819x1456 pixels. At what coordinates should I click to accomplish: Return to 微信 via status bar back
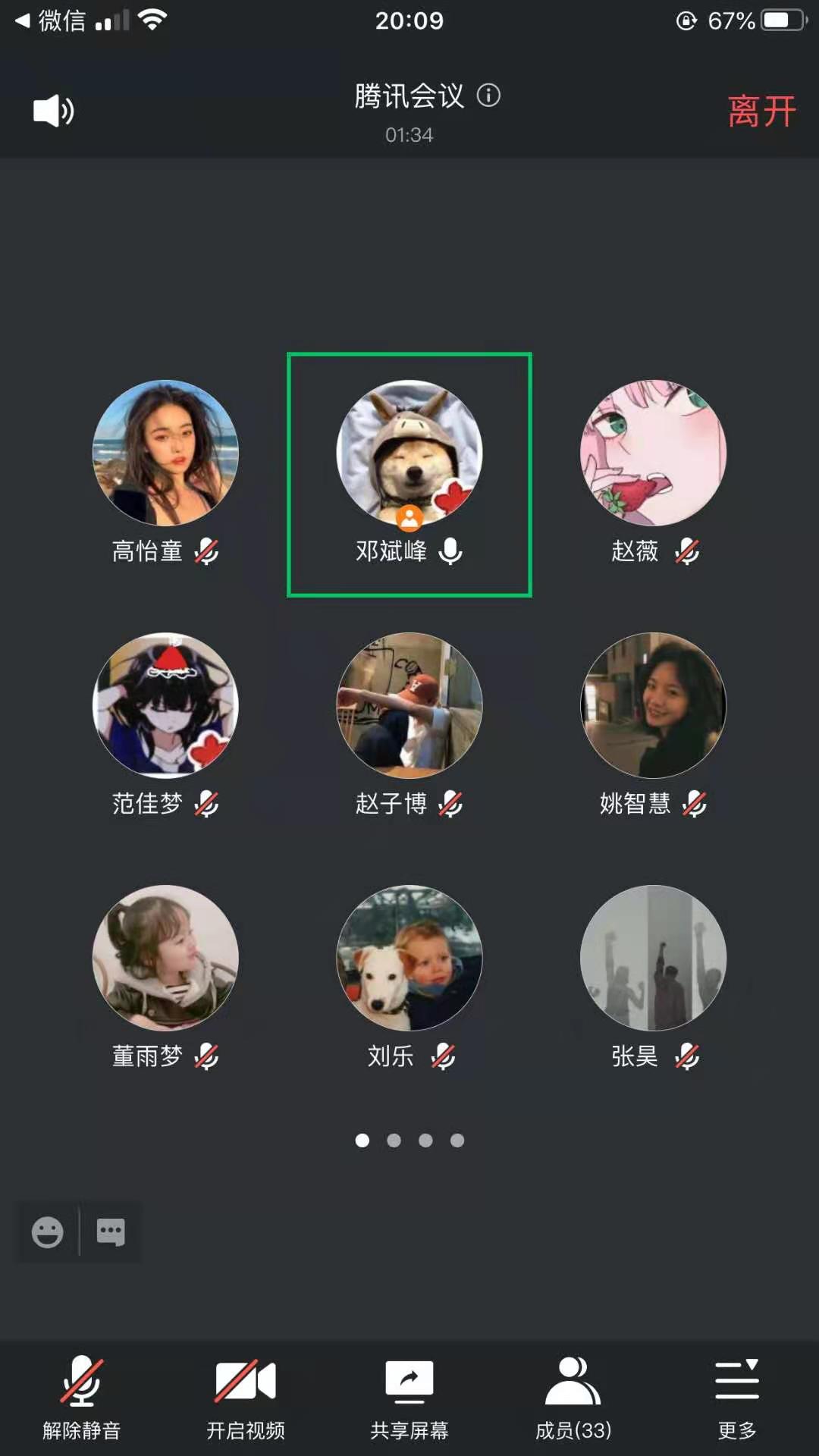pos(50,21)
